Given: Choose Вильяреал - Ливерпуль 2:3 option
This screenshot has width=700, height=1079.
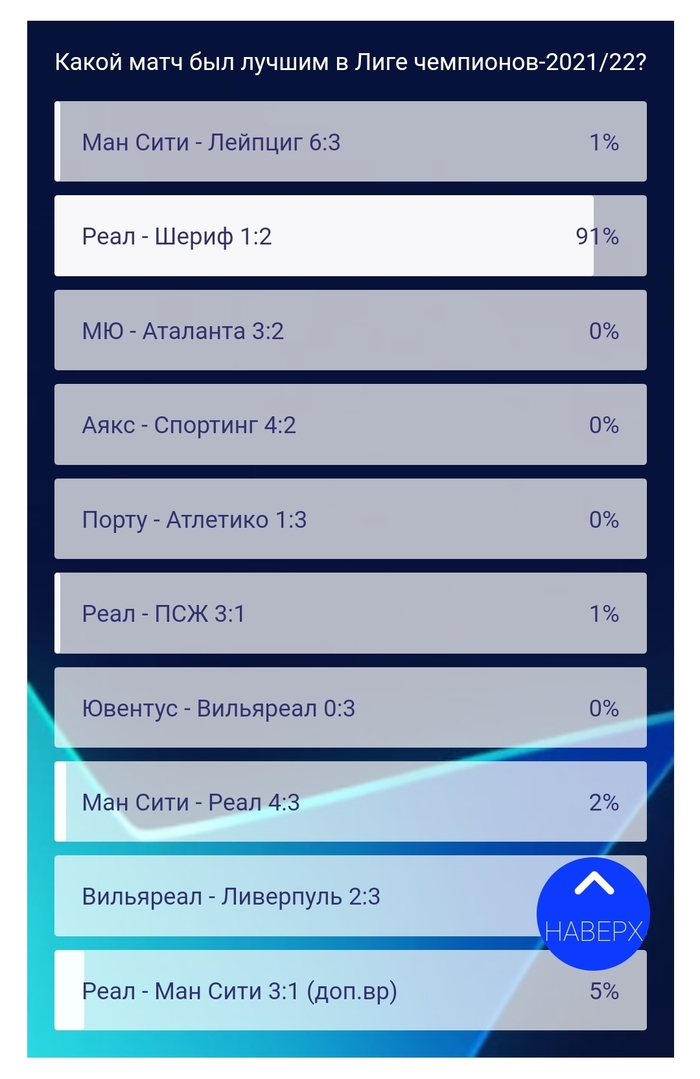Looking at the screenshot, I should pos(300,896).
